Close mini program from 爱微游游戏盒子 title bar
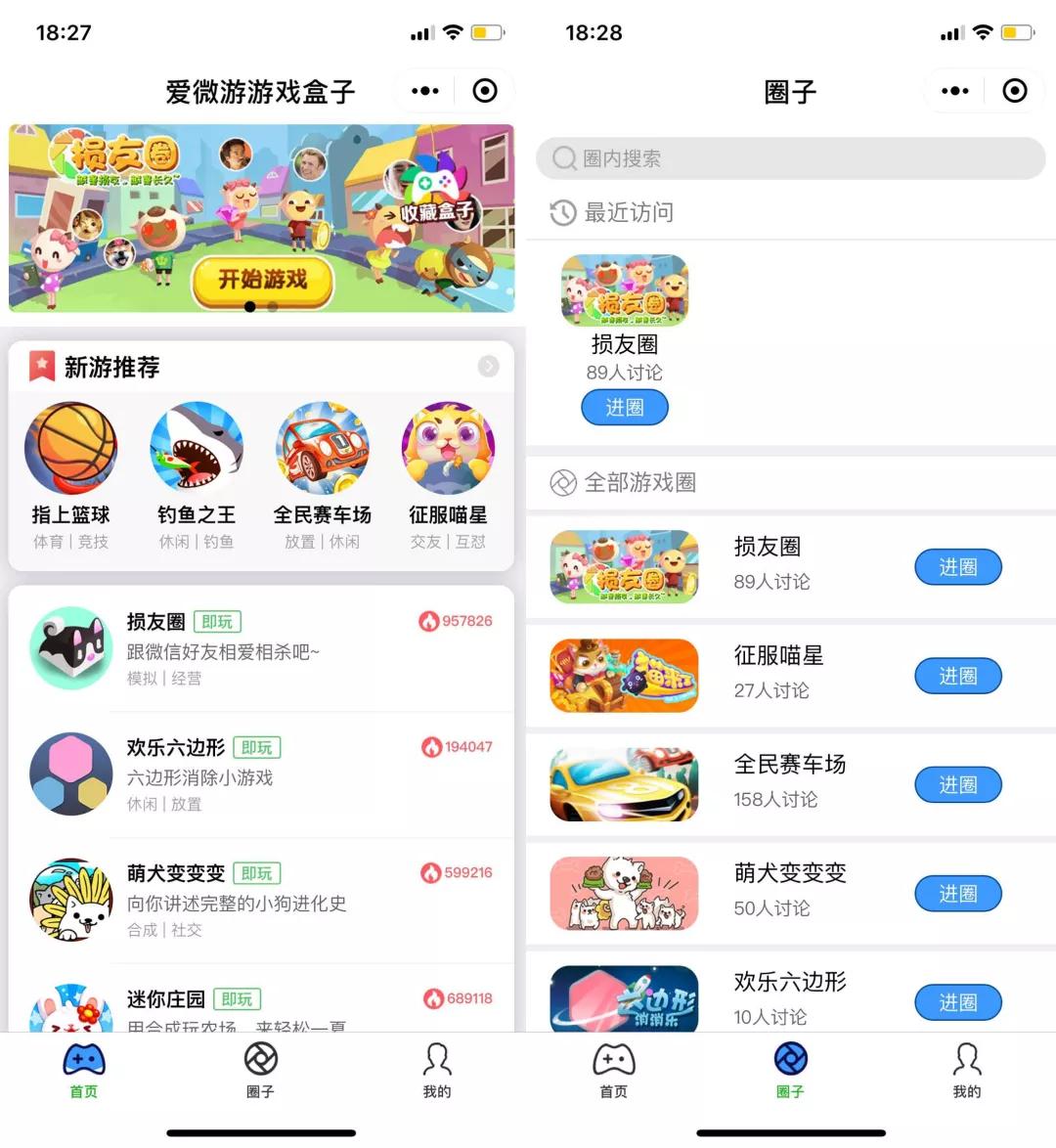Screen dimensions: 1056x1148 click(x=485, y=91)
